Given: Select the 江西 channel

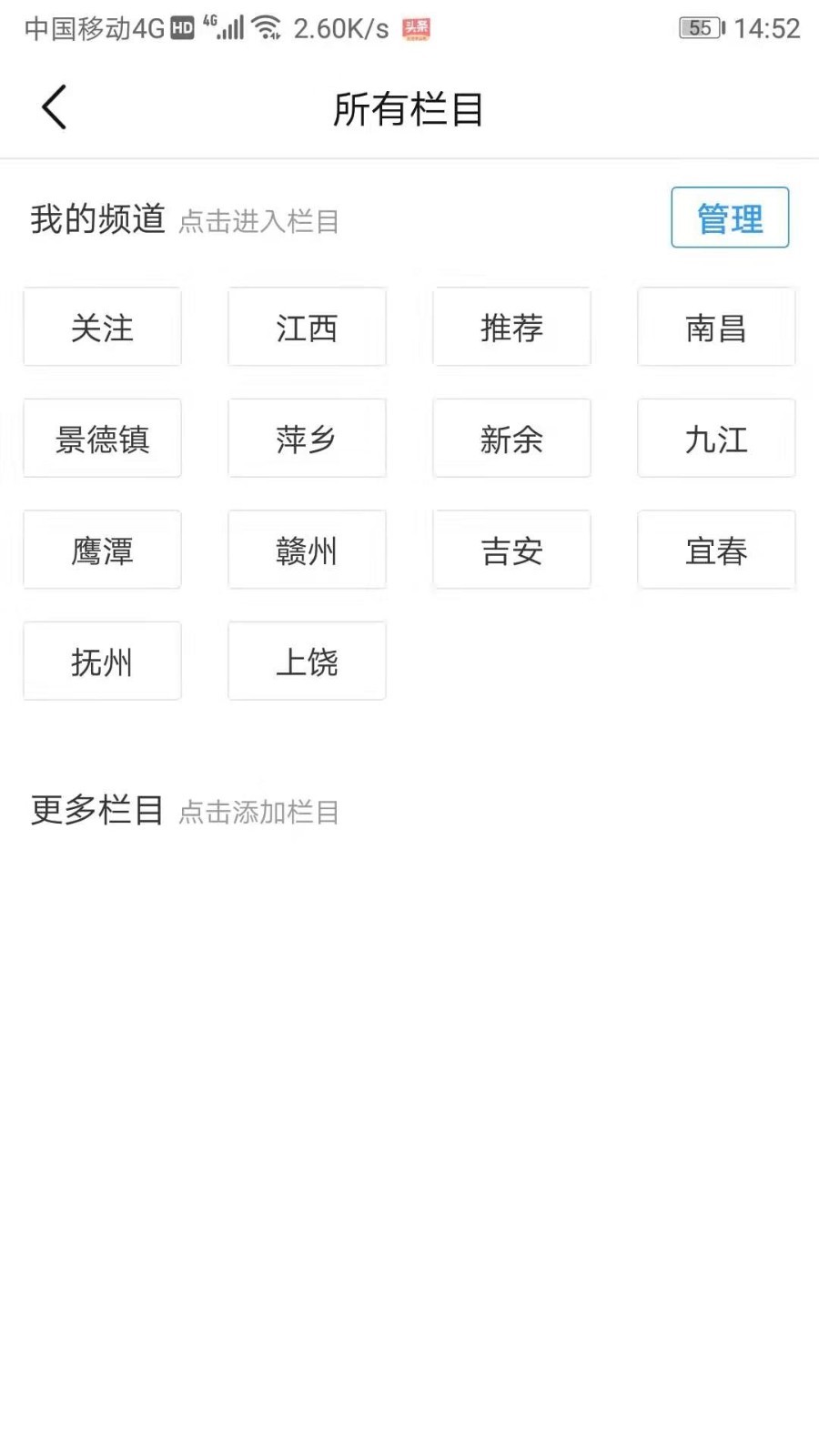Looking at the screenshot, I should click(x=307, y=328).
